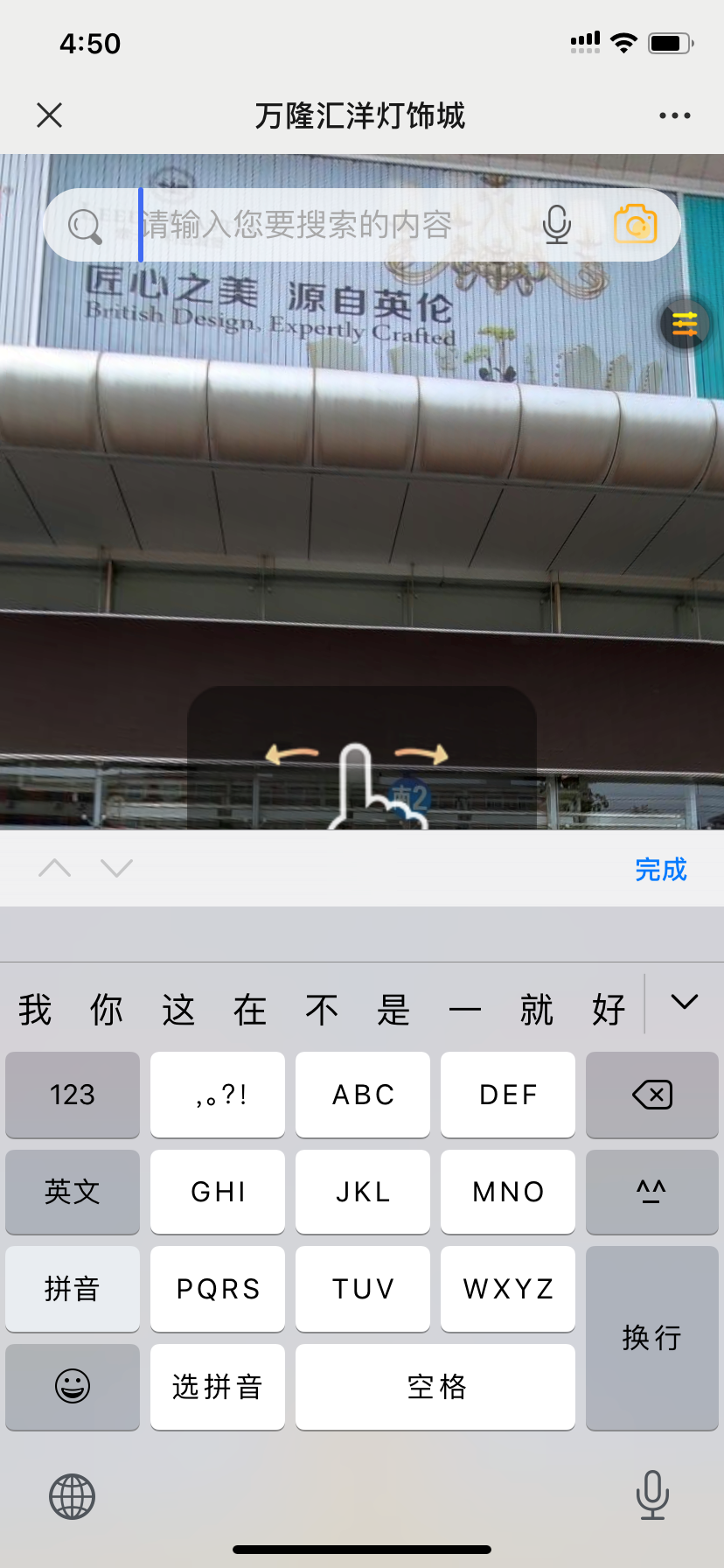Open voice search with the microphone icon
Image resolution: width=724 pixels, height=1568 pixels.
(x=557, y=224)
